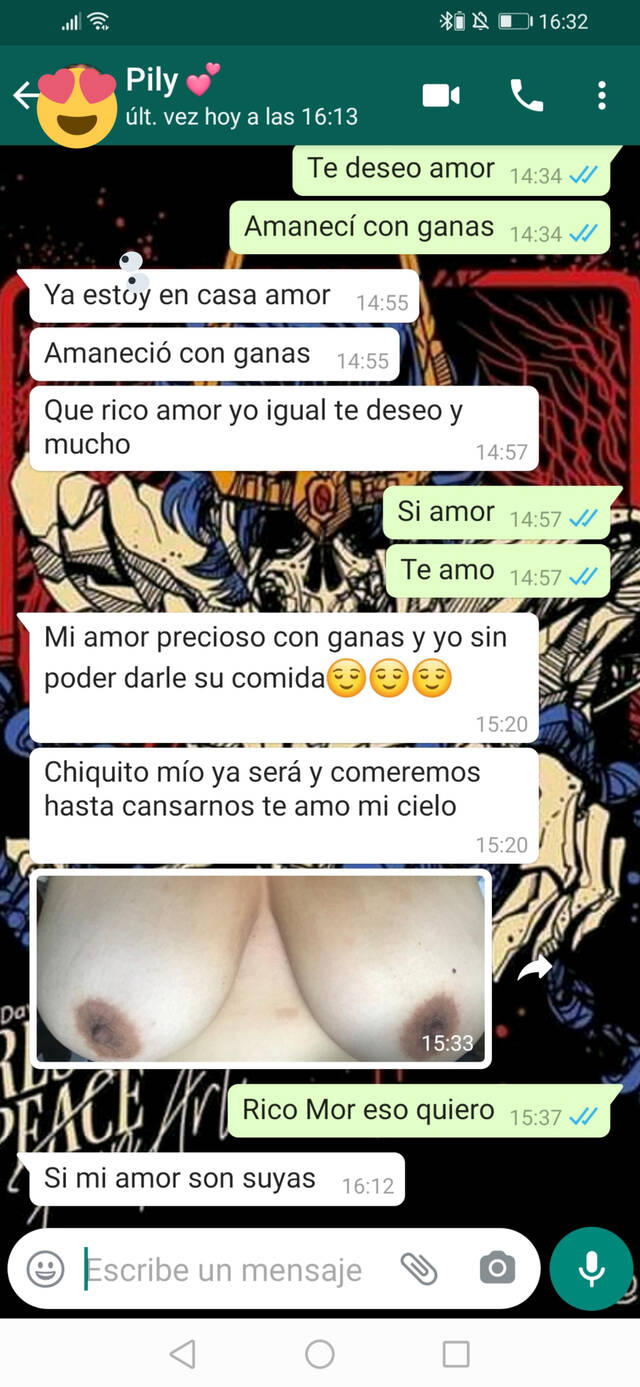The image size is (640, 1387).
Task: Tap the microphone voice message button
Action: coord(592,1269)
